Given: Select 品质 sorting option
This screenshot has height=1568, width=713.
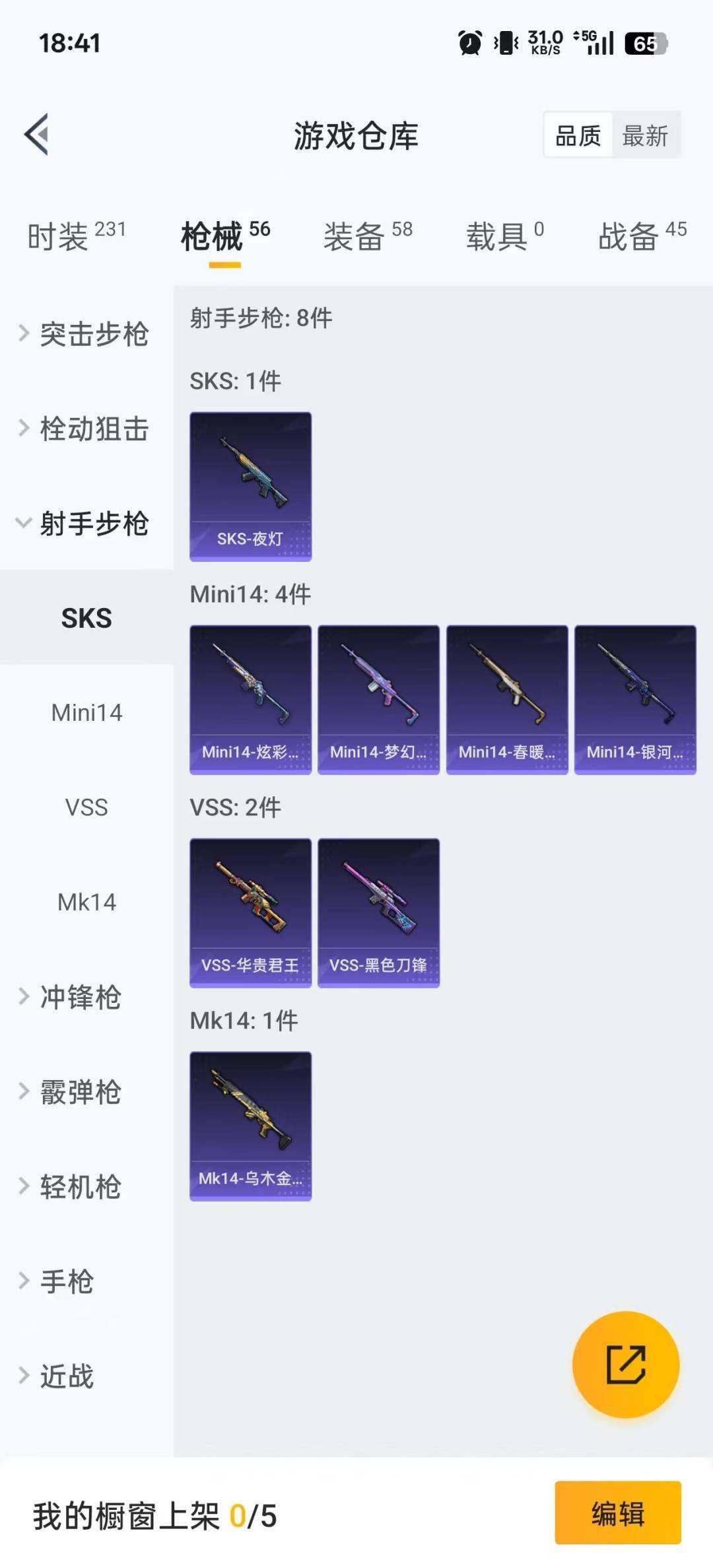Looking at the screenshot, I should (x=577, y=135).
